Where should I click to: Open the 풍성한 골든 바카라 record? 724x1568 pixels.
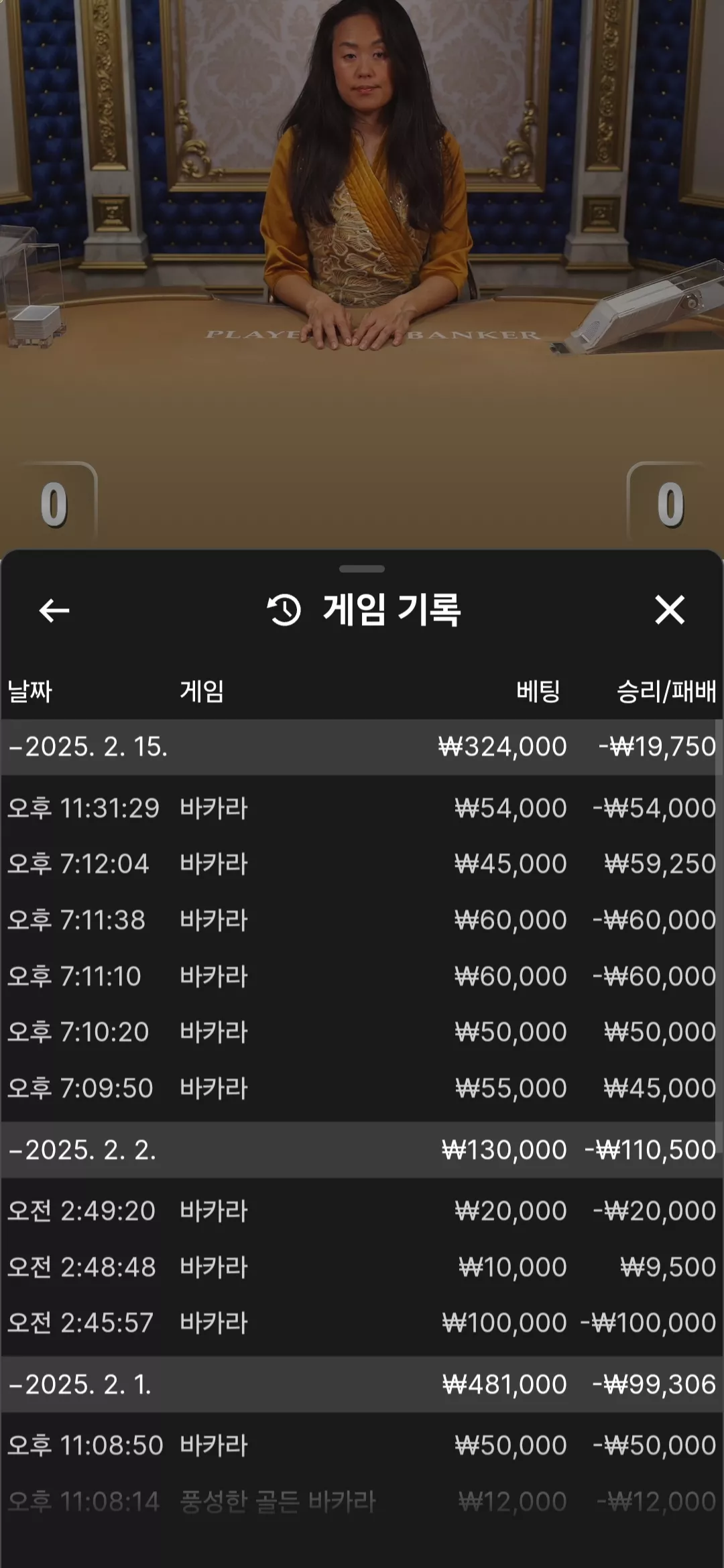click(x=362, y=1502)
